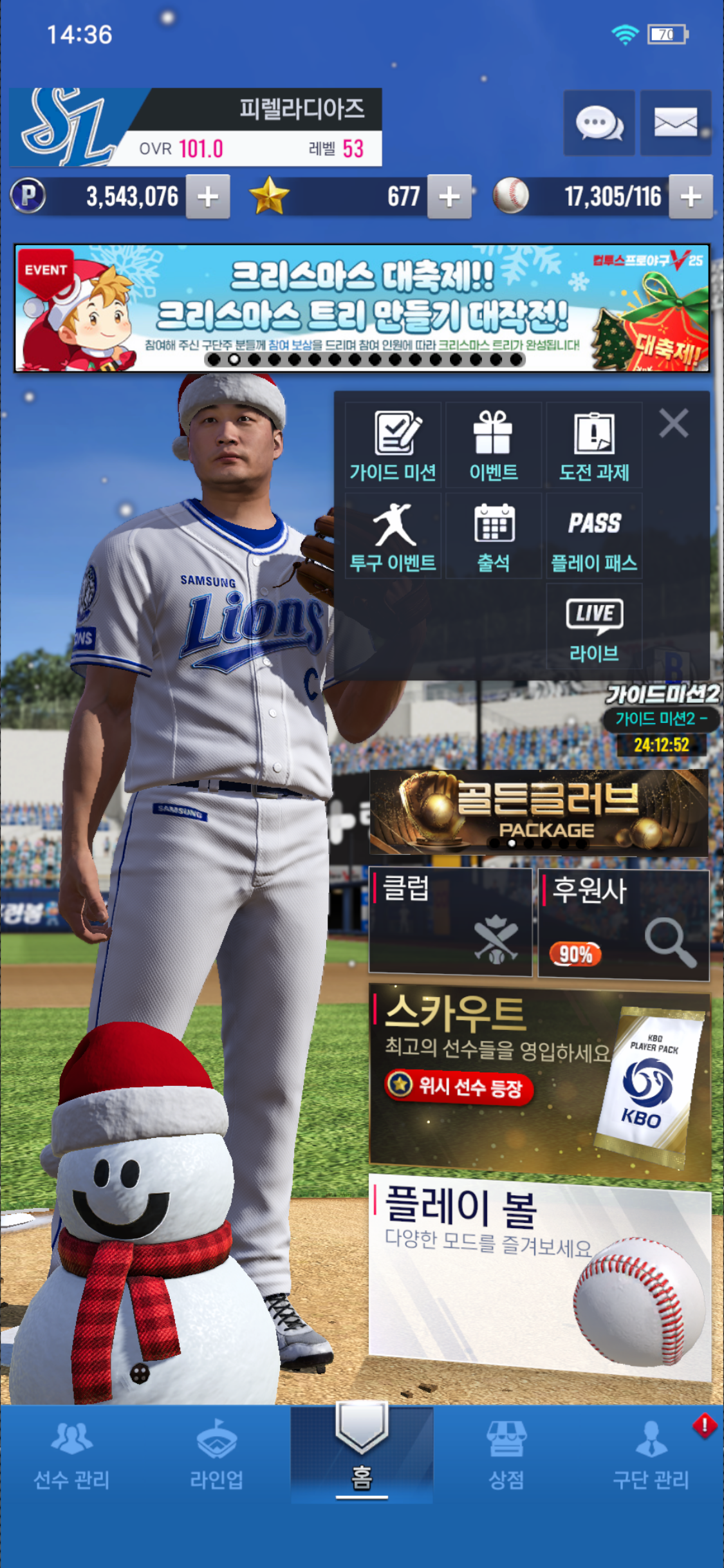
Task: Open the chat speech bubble icon
Action: (x=599, y=123)
